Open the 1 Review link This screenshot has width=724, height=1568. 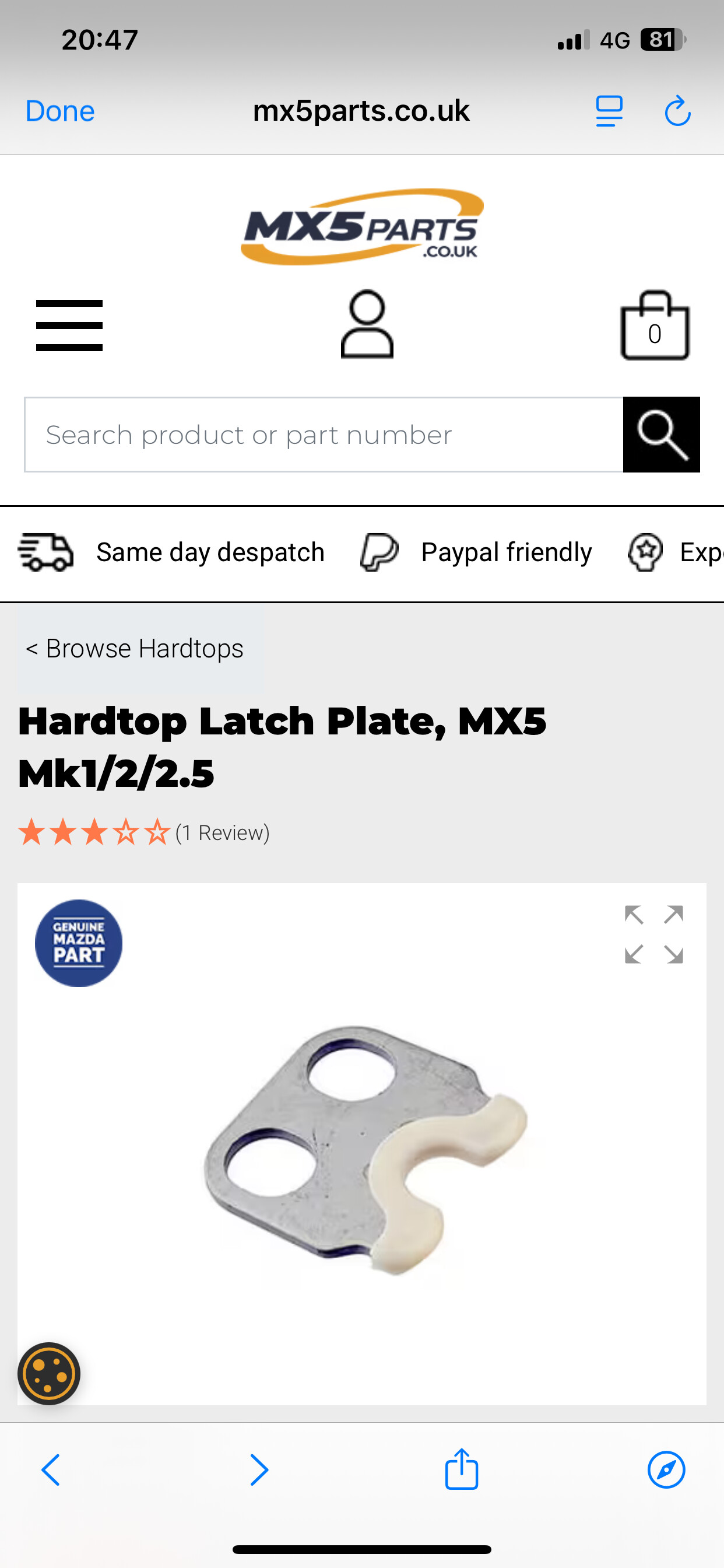click(222, 832)
